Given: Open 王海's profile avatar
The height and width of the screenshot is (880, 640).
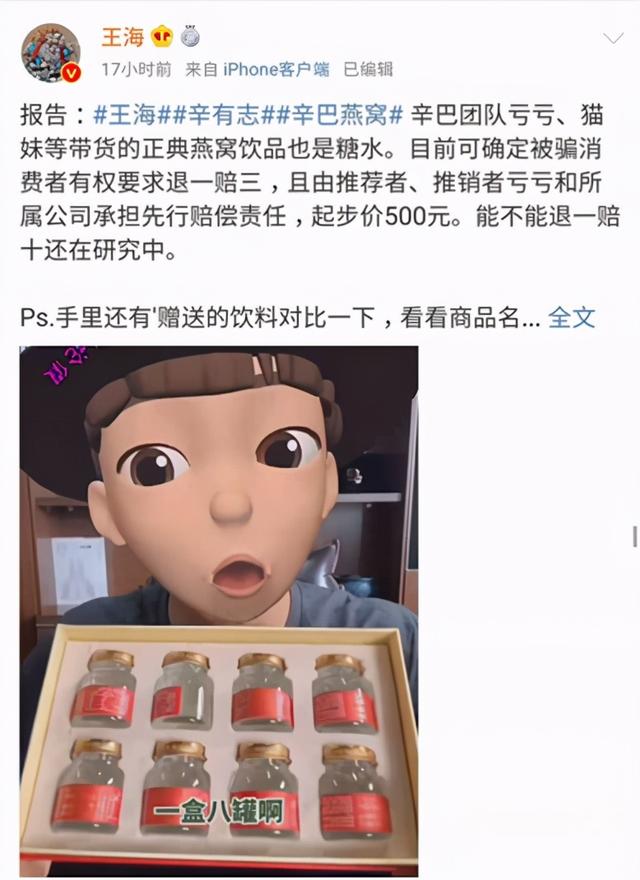Looking at the screenshot, I should 50,53.
